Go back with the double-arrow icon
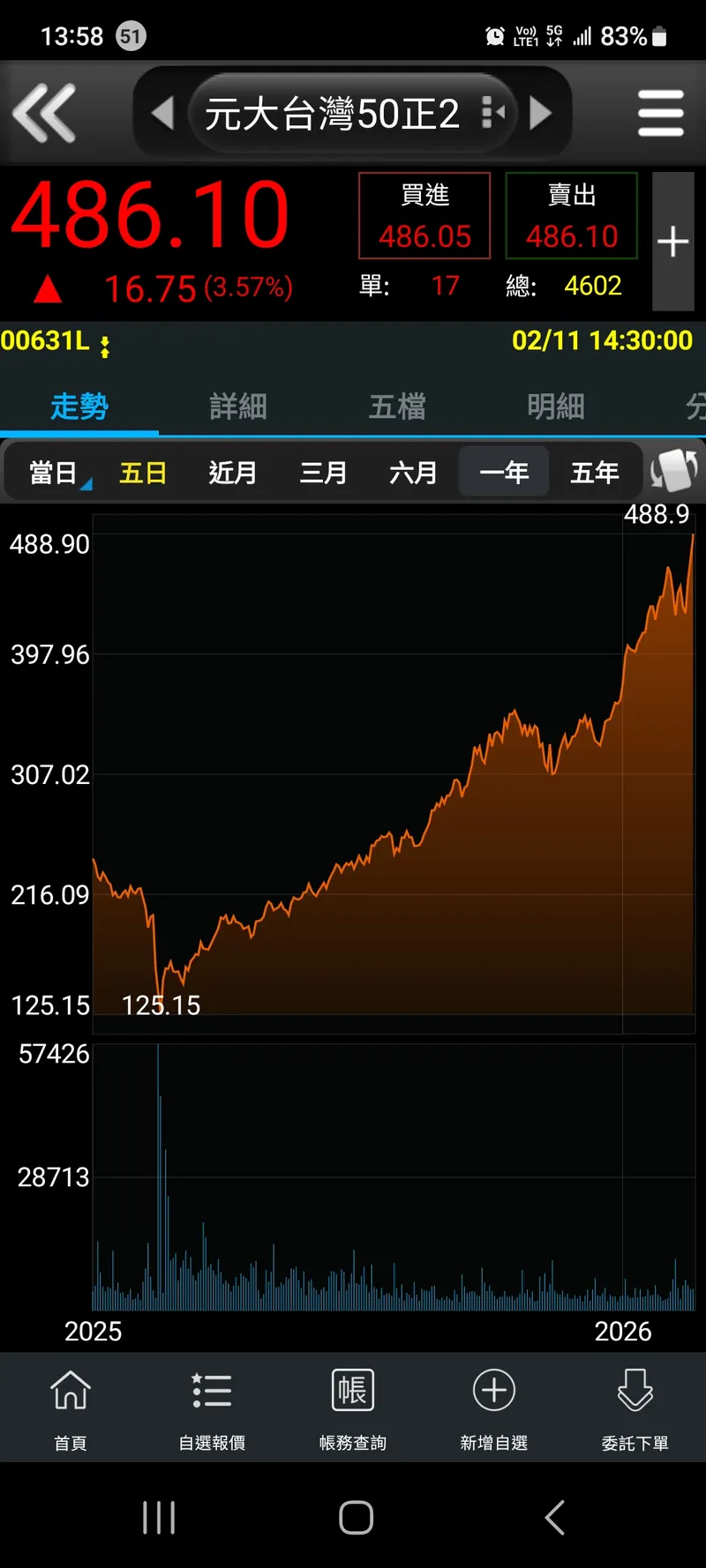Image resolution: width=706 pixels, height=1568 pixels. pos(44,113)
